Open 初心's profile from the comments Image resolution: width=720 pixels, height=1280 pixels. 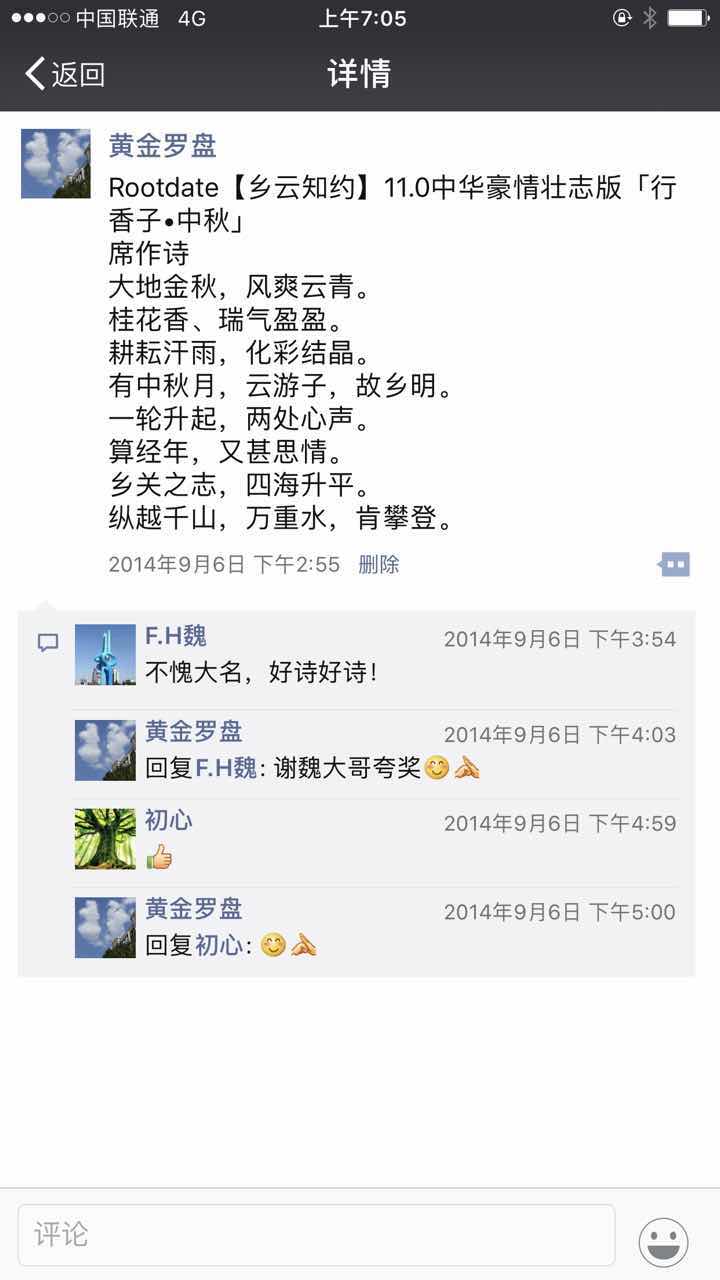tap(169, 821)
